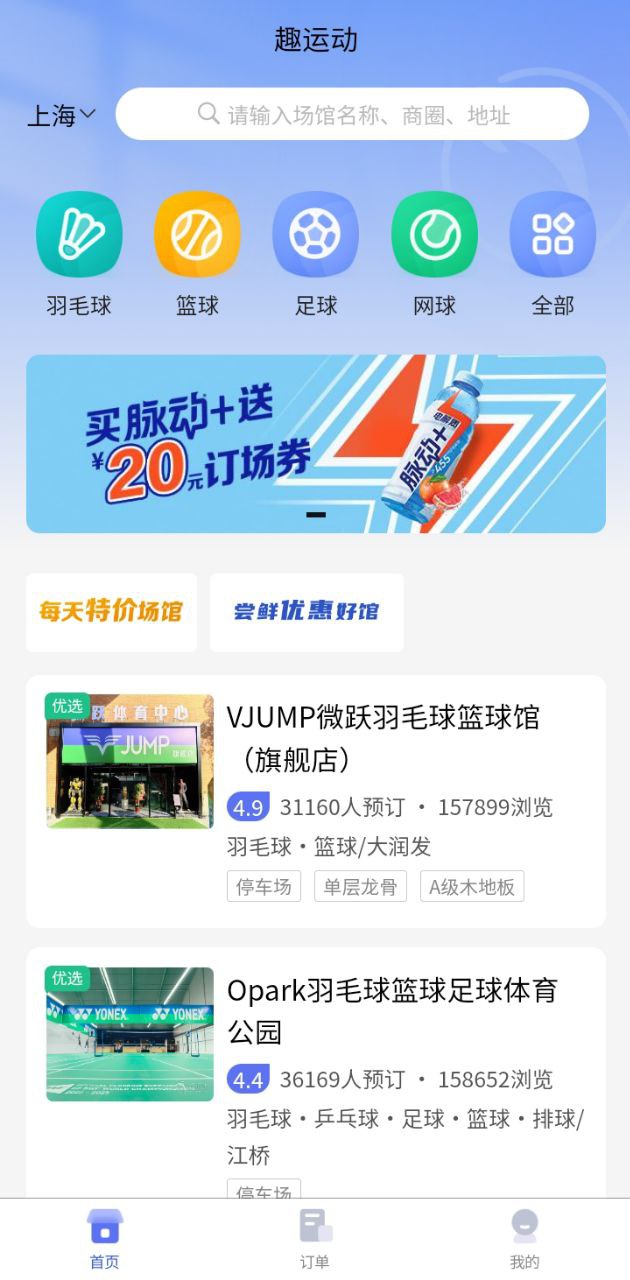Select the 足球 category

[315, 235]
